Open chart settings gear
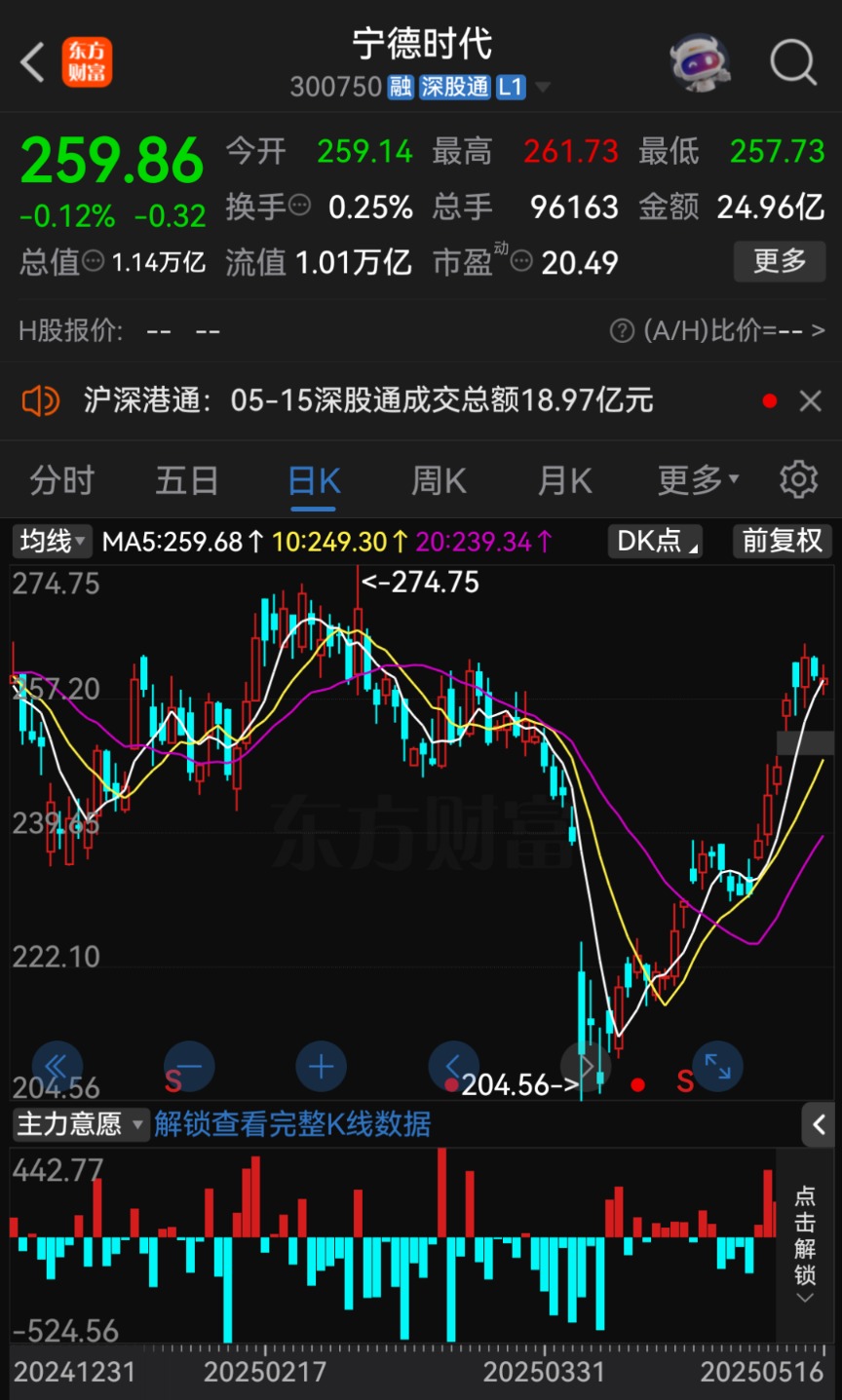 click(798, 480)
